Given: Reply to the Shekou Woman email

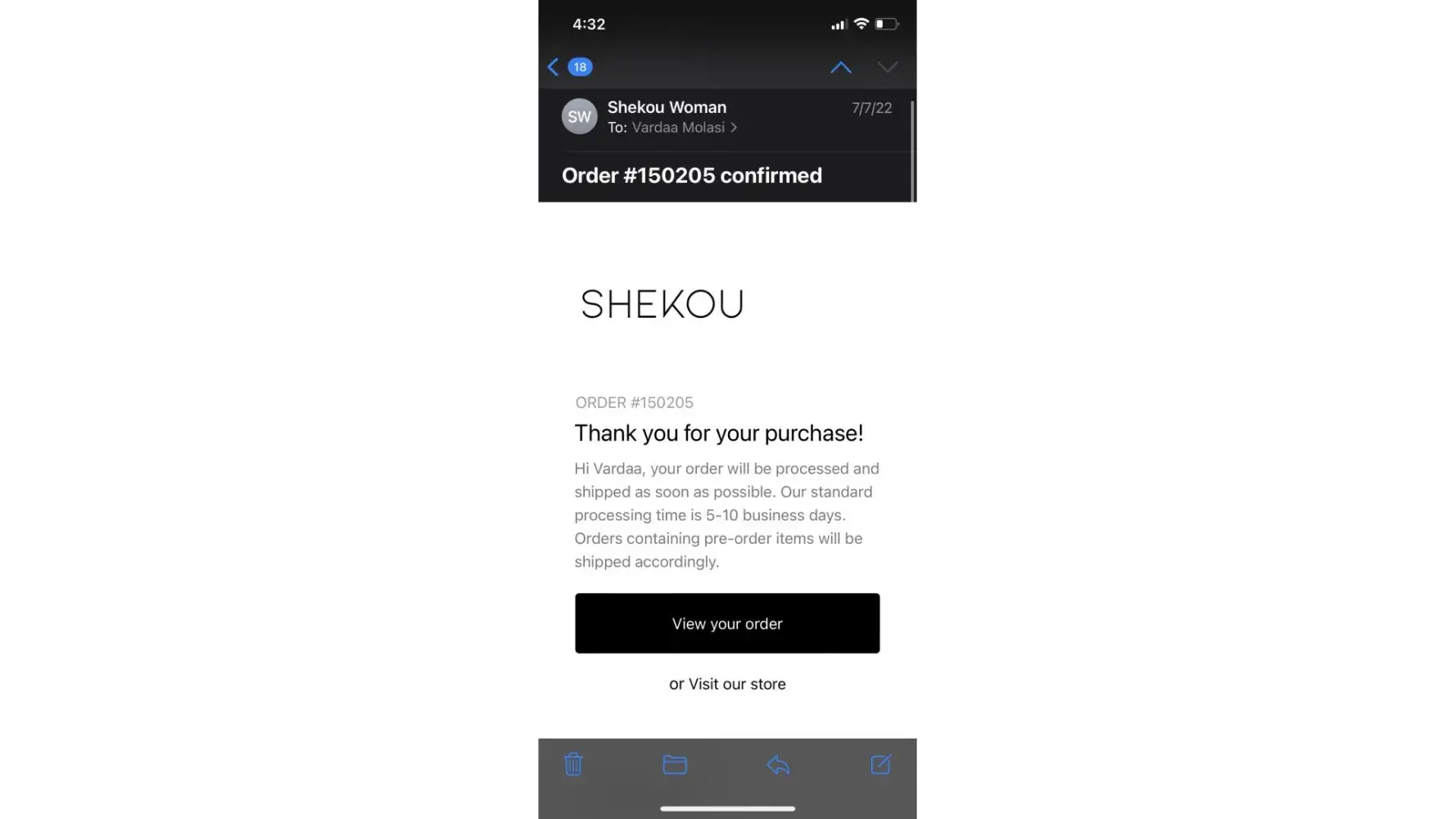Looking at the screenshot, I should [778, 764].
